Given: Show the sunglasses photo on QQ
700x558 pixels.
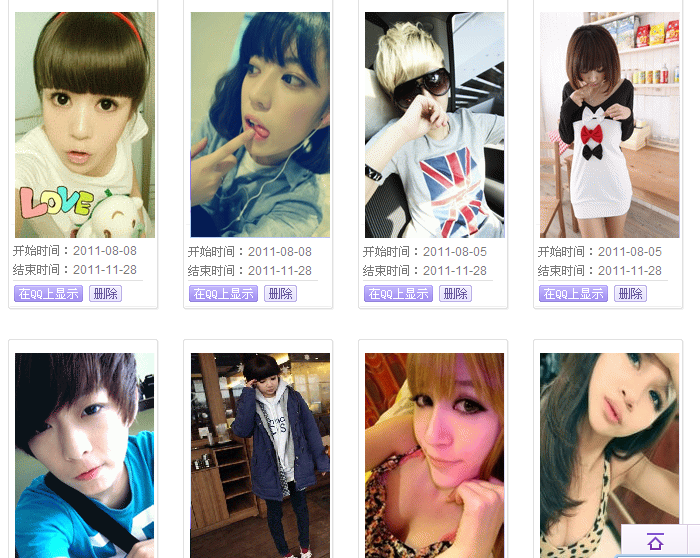Looking at the screenshot, I should pyautogui.click(x=398, y=293).
